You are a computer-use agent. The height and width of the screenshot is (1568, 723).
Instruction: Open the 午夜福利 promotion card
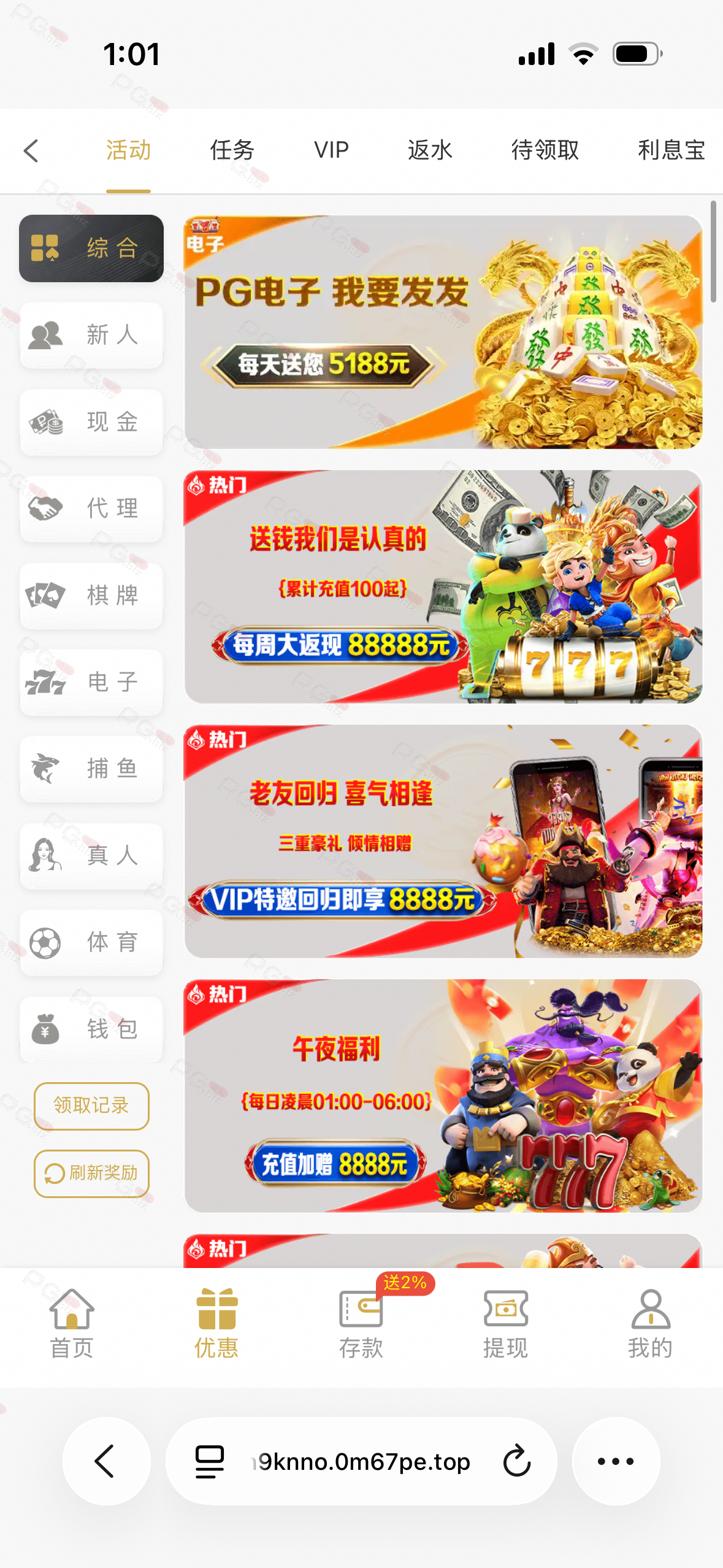click(x=443, y=1096)
